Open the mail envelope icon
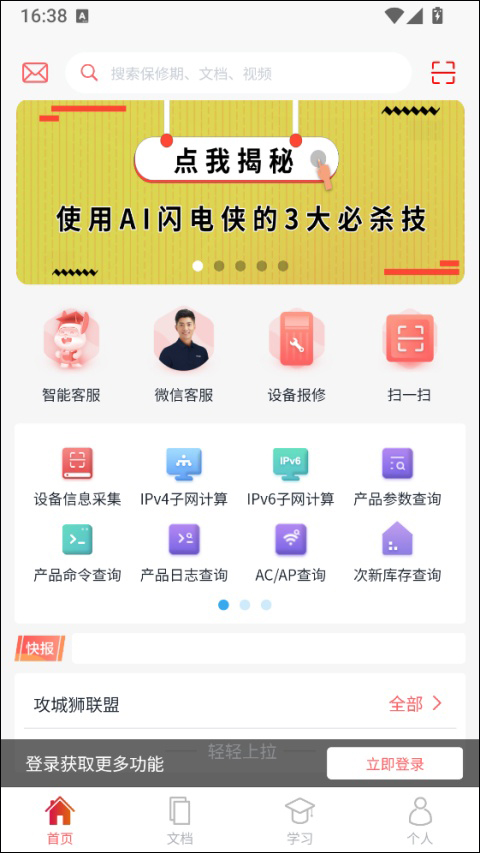 tap(35, 73)
